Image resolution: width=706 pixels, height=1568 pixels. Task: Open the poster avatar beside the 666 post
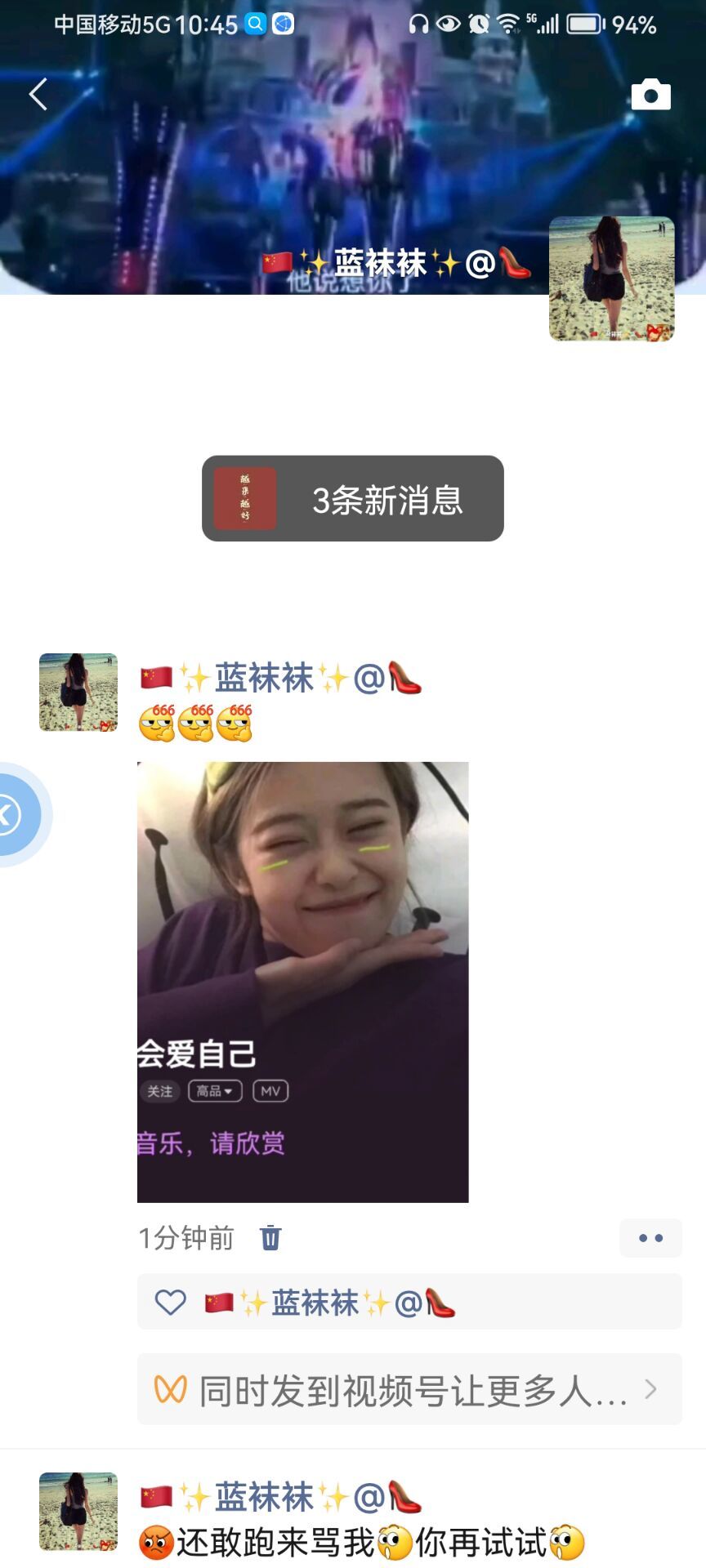(x=78, y=693)
